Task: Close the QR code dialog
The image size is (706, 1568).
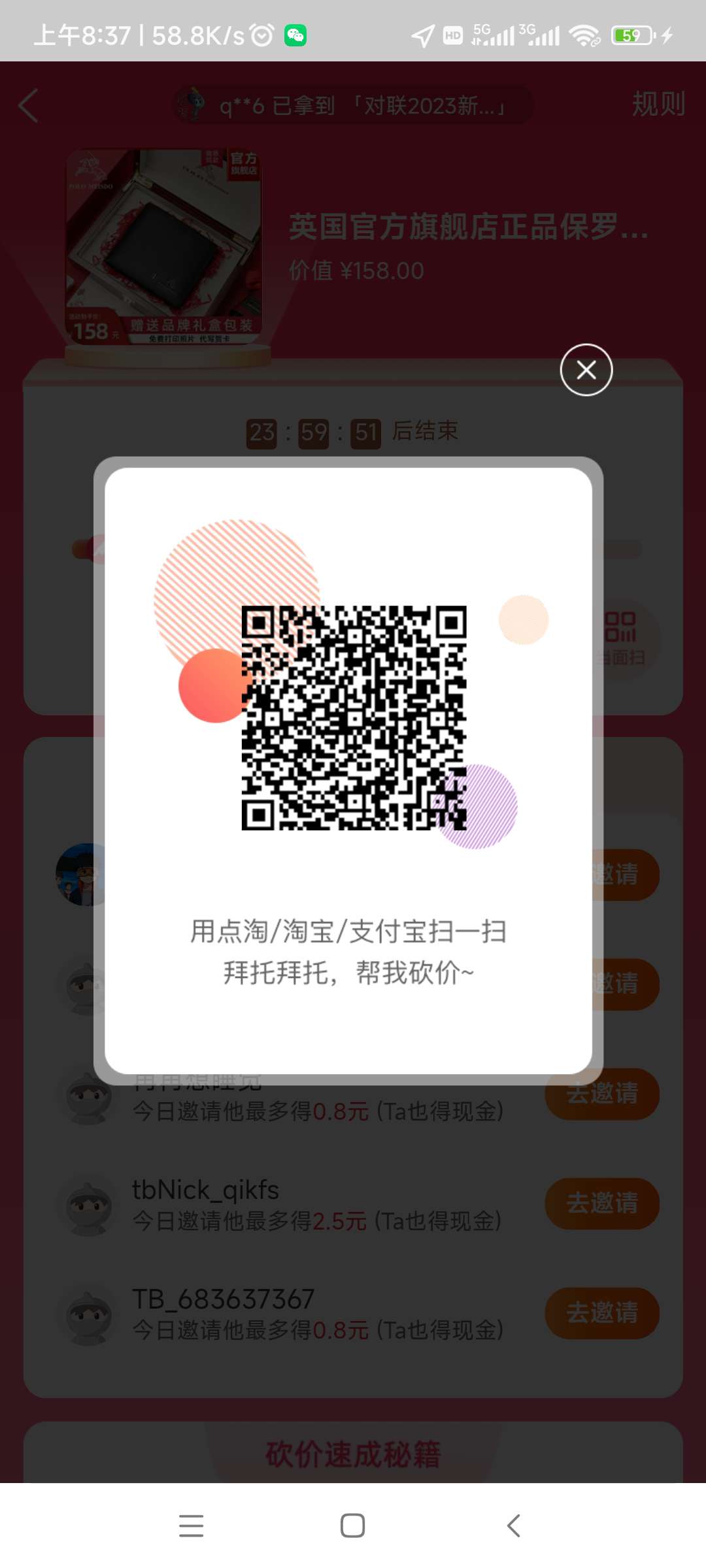Action: pos(586,370)
